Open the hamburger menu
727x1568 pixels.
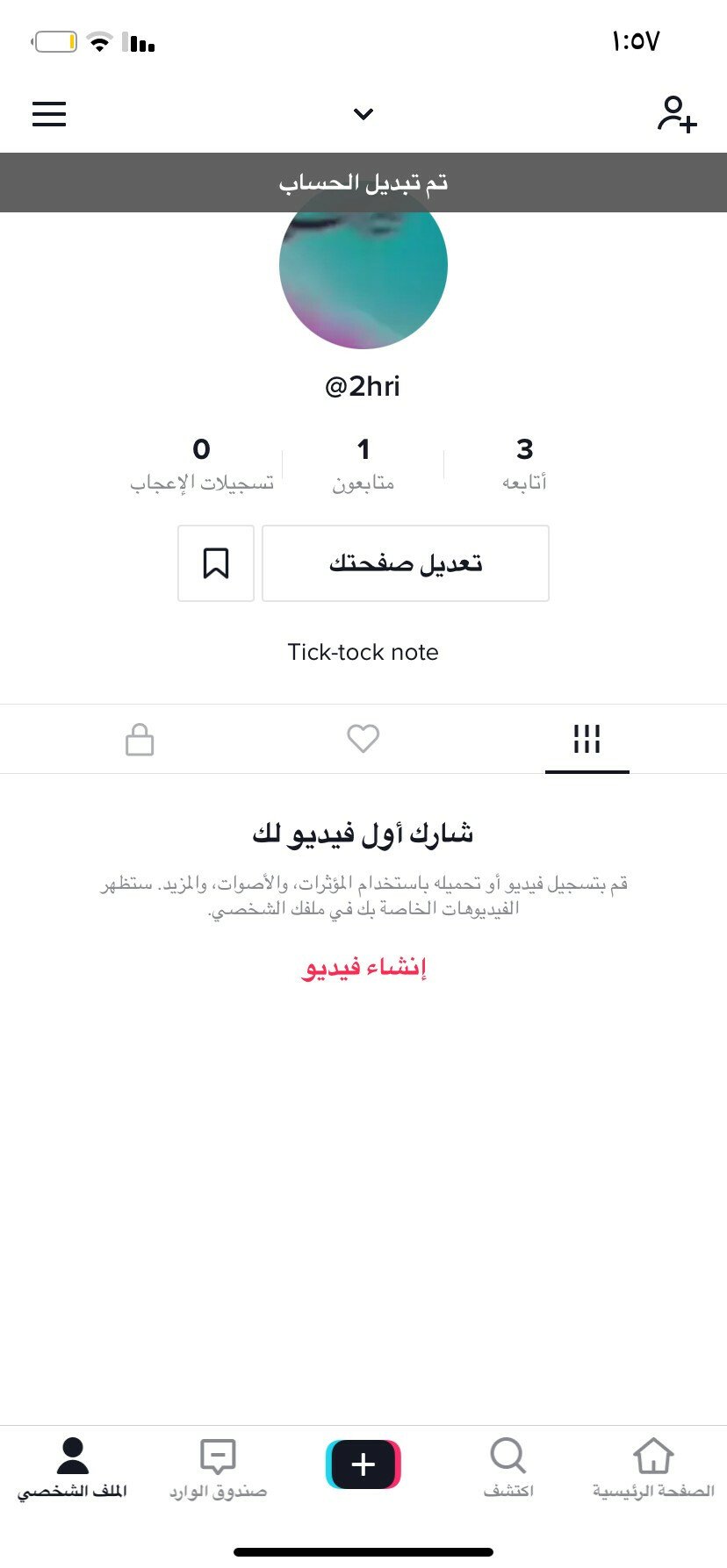tap(49, 114)
